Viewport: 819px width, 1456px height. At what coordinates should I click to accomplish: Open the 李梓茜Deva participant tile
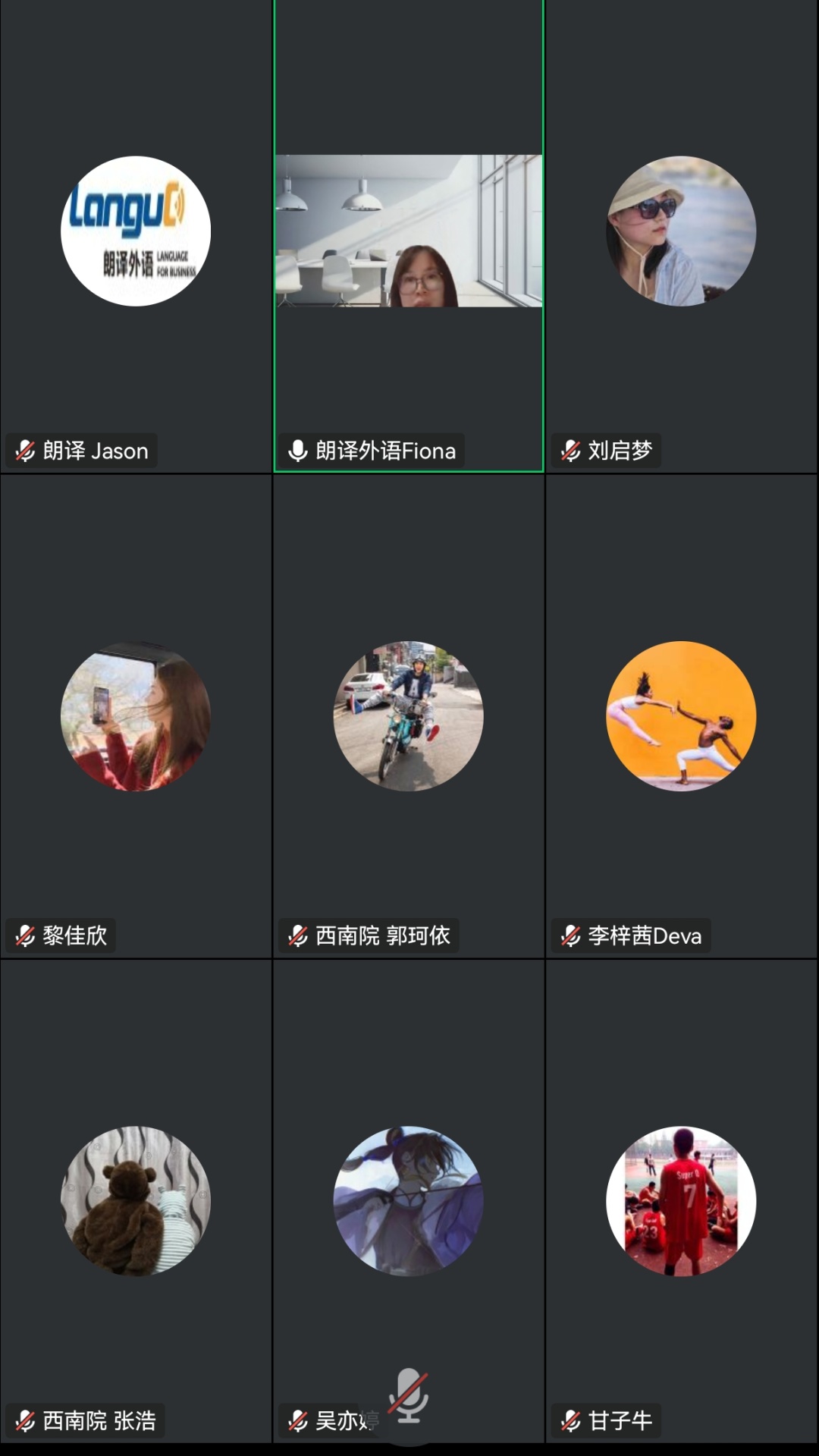(681, 716)
